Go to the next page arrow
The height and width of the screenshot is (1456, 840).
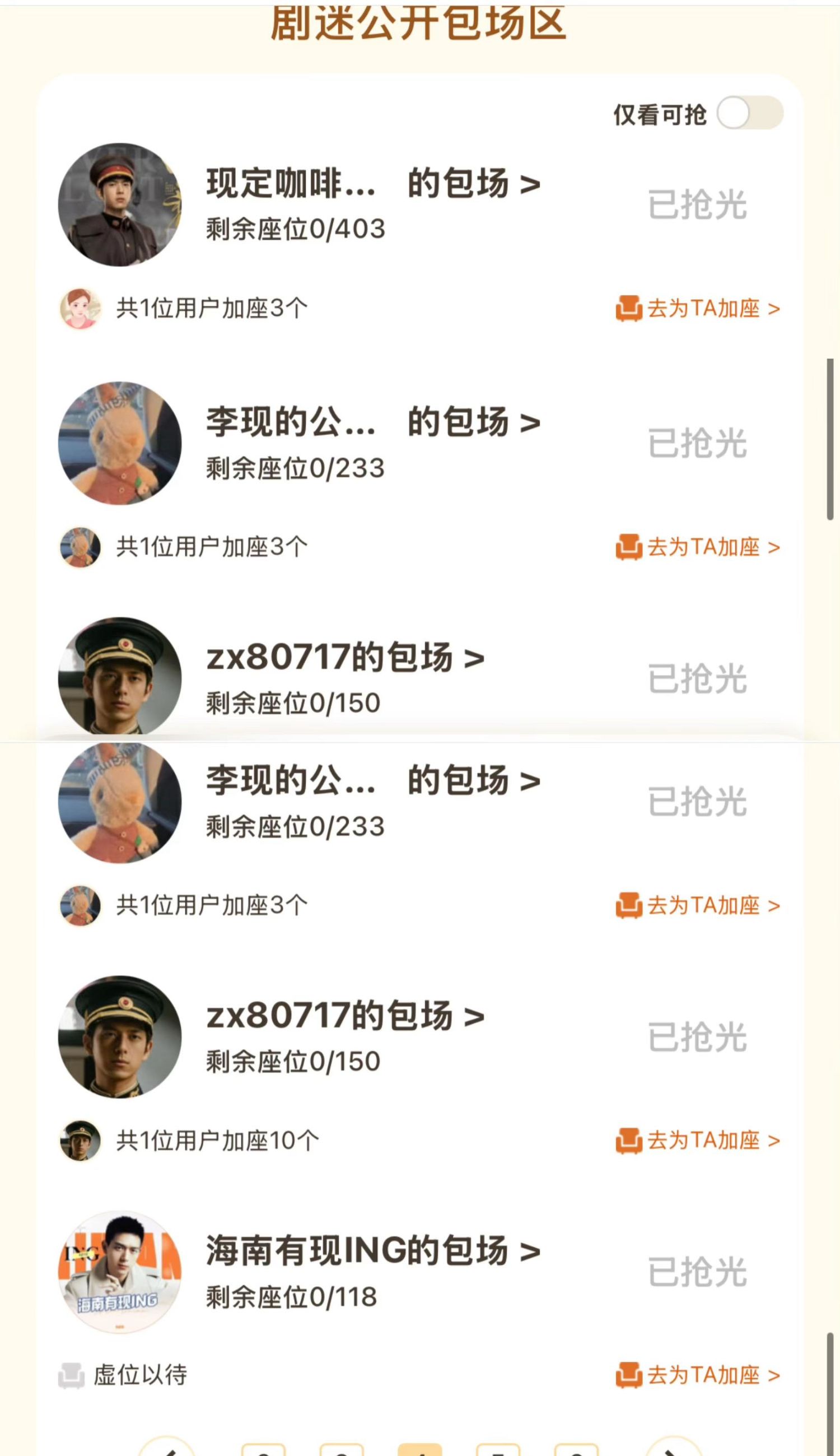673,1445
